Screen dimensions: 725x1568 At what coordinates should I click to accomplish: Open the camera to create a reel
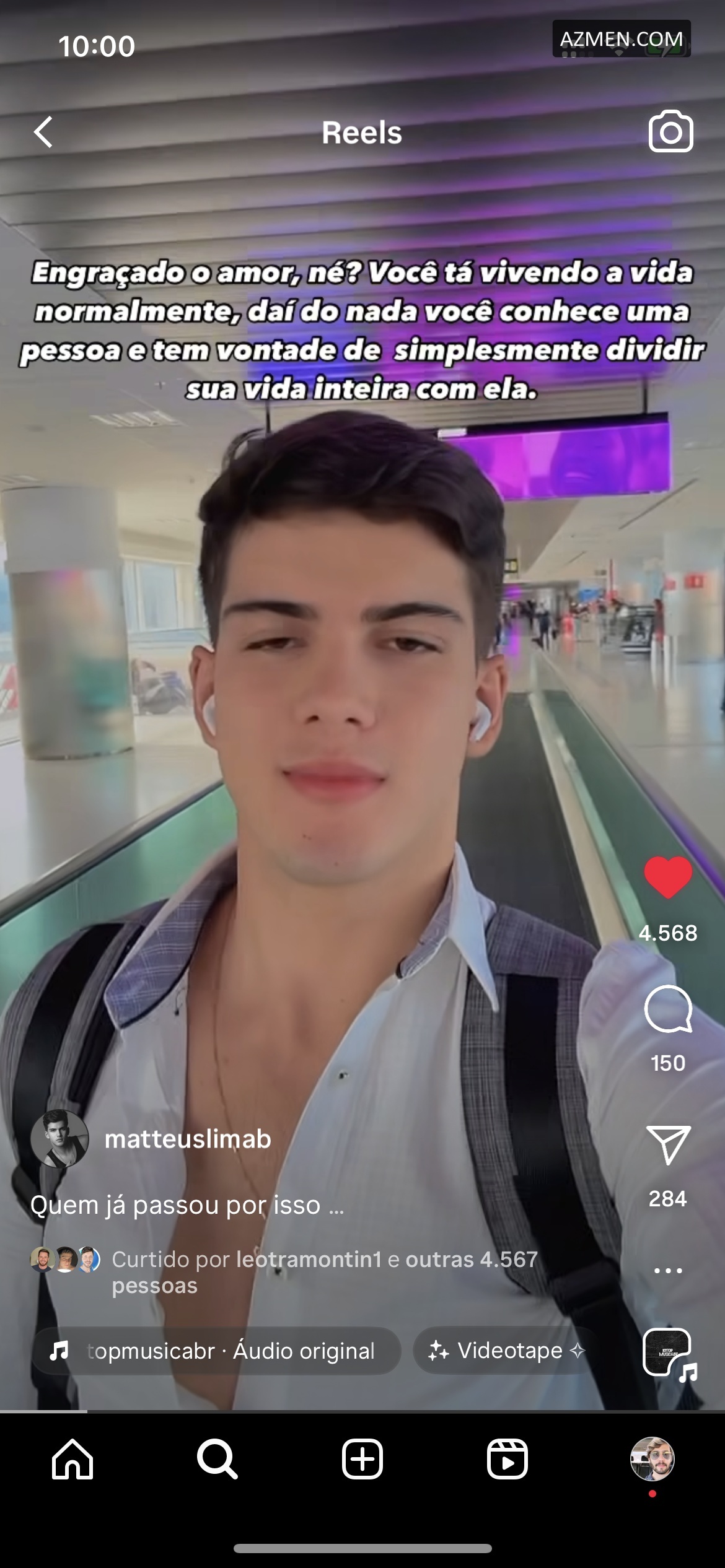(x=670, y=132)
